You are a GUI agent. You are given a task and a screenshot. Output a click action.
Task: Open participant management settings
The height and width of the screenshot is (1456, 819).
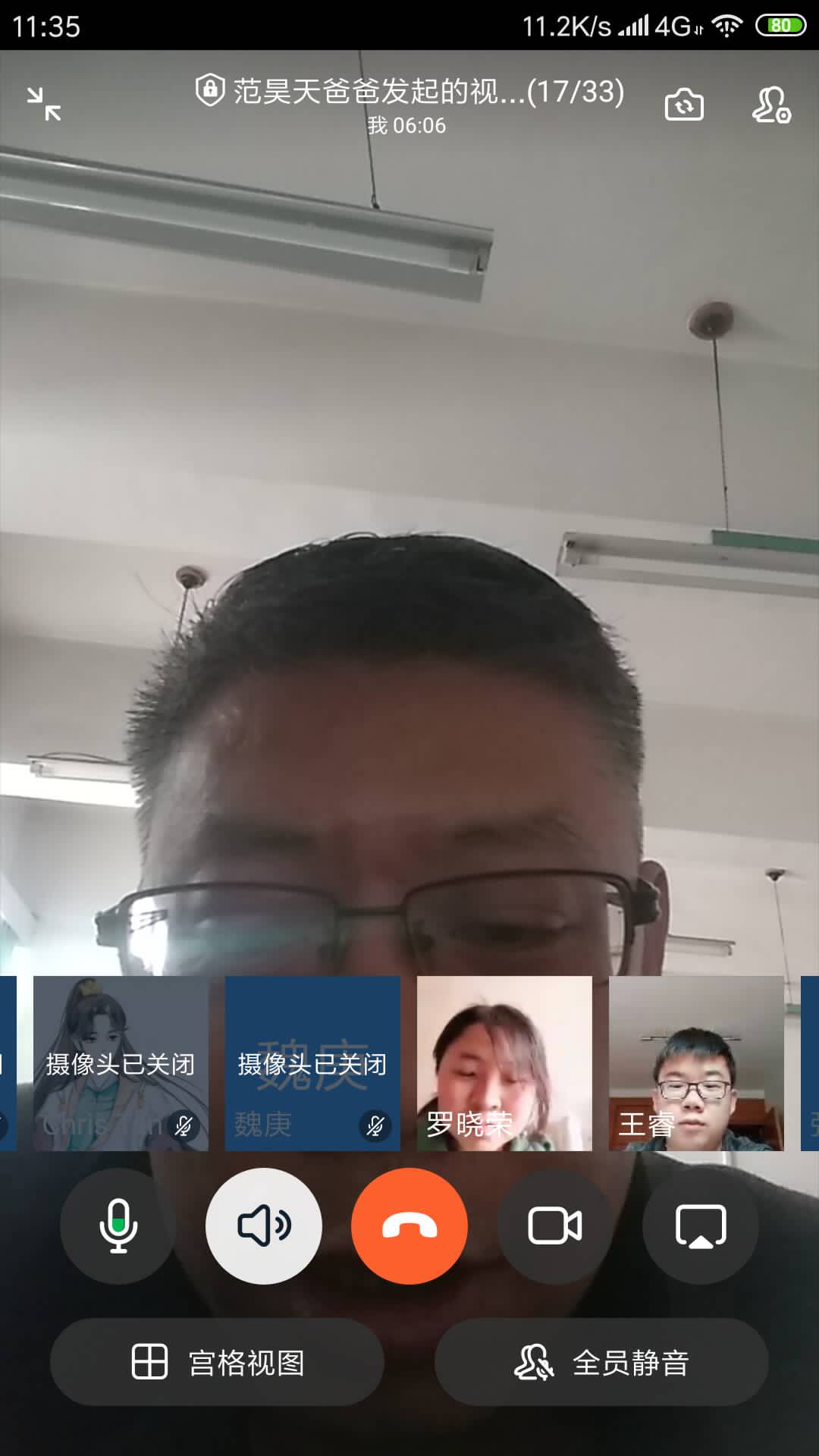click(x=771, y=105)
